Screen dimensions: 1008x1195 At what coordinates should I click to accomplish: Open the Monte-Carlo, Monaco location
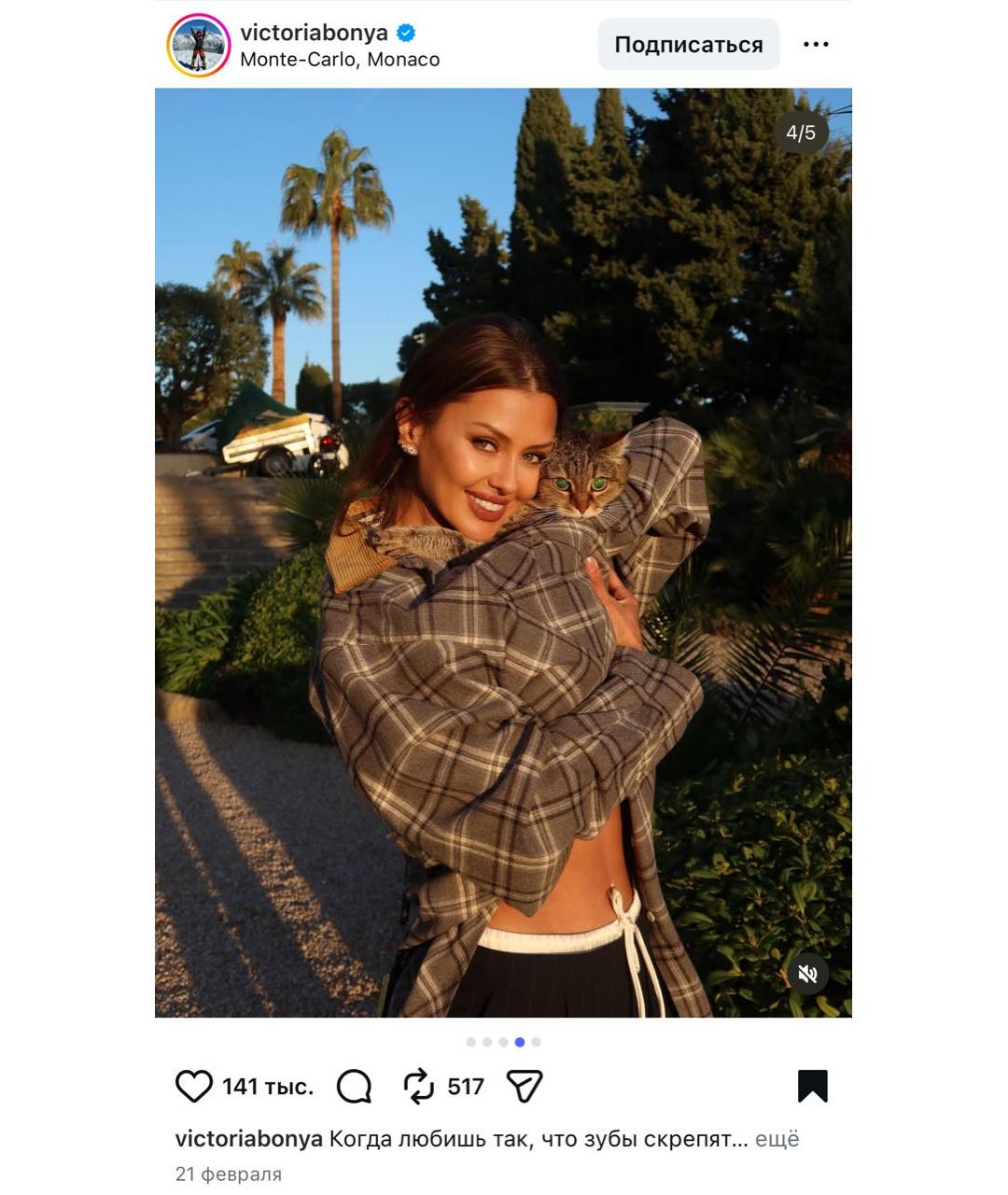(x=340, y=60)
